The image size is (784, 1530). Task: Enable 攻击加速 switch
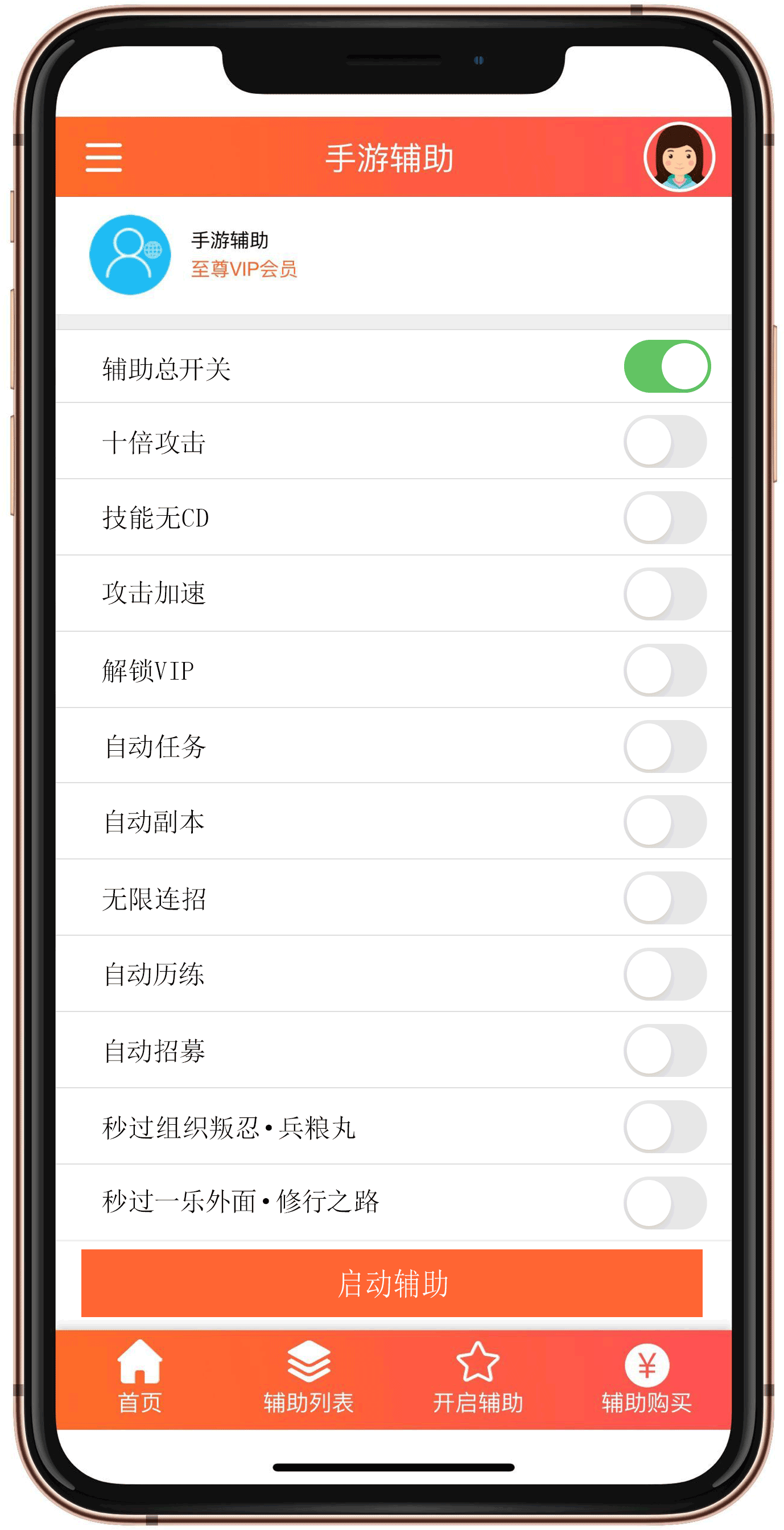click(x=665, y=594)
